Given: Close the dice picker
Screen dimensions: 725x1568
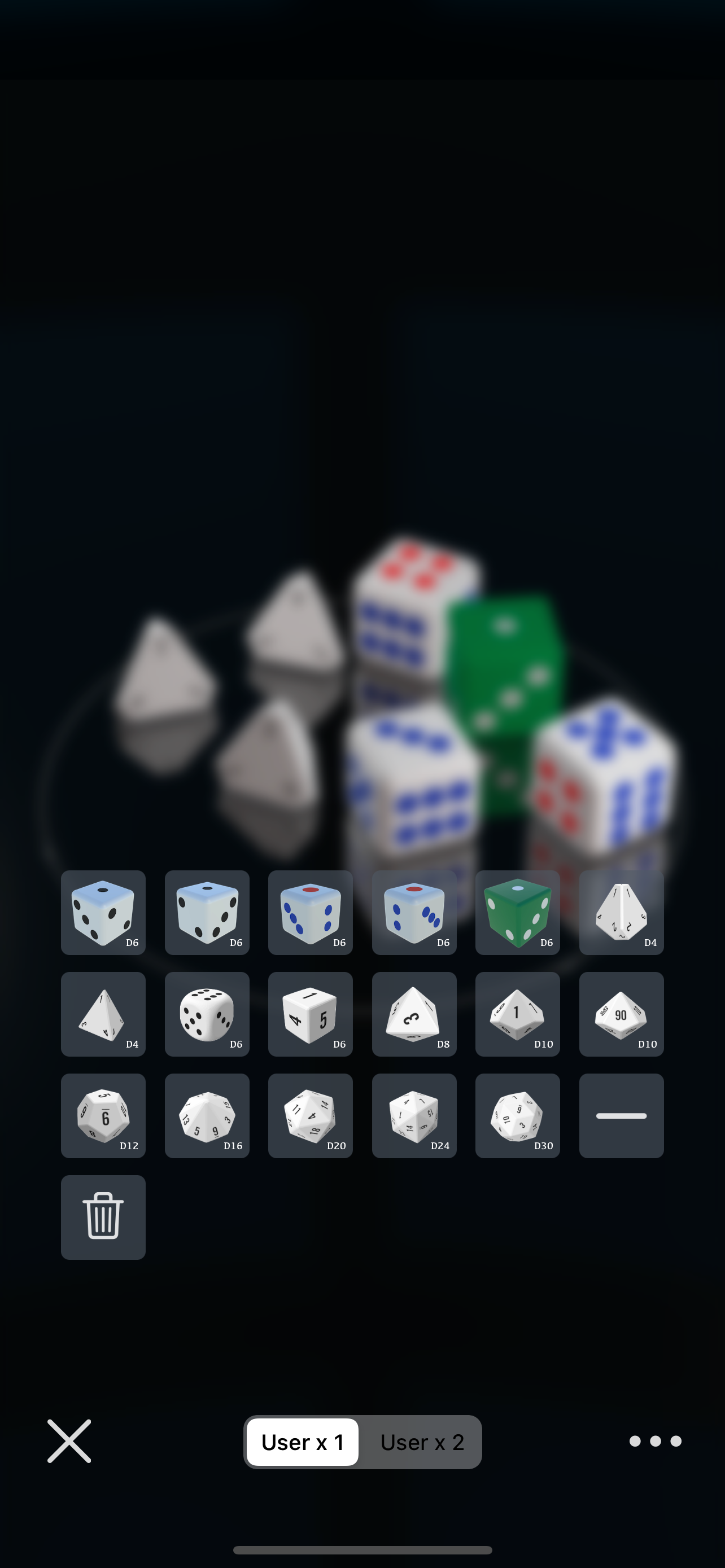Looking at the screenshot, I should (69, 1441).
